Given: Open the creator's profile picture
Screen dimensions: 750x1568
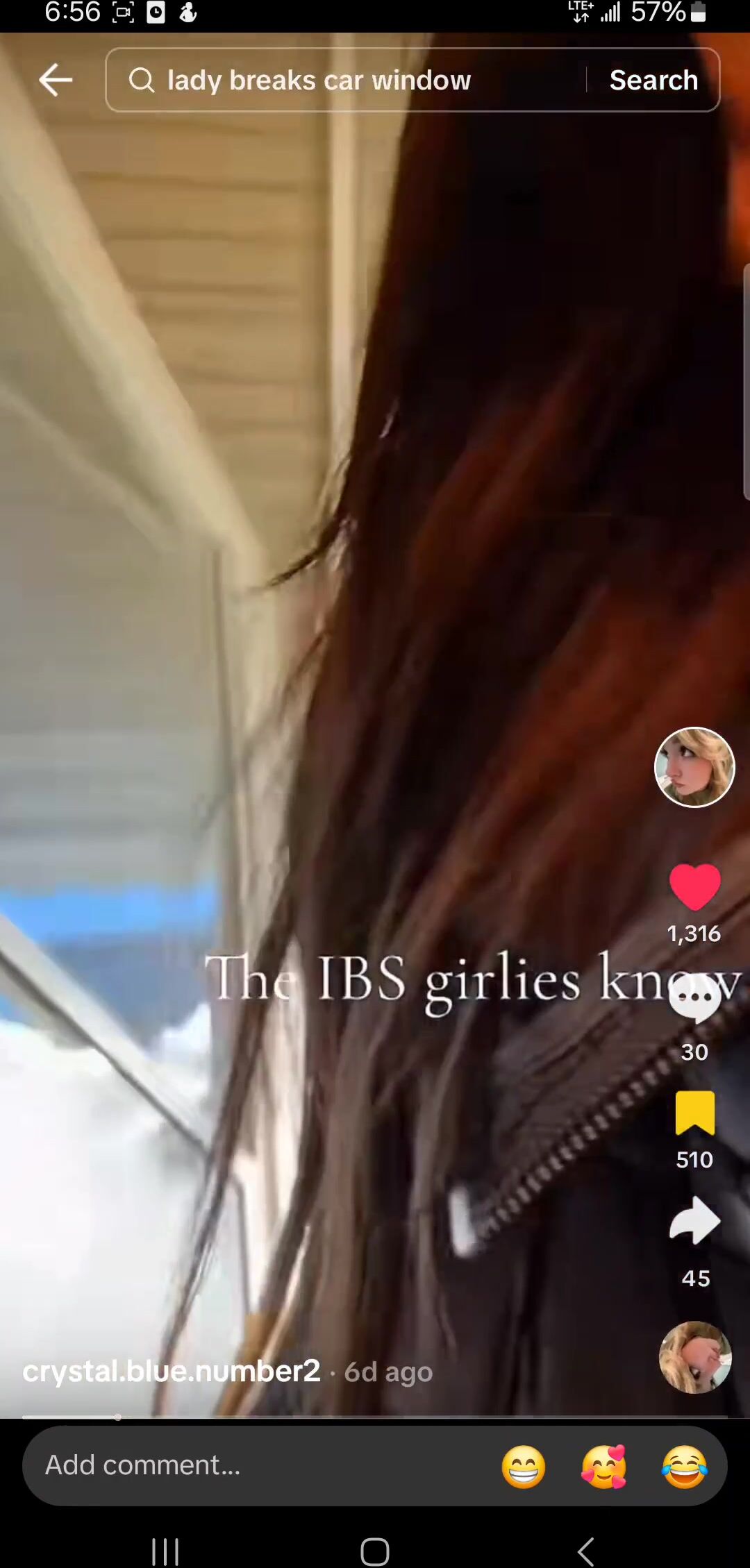Looking at the screenshot, I should pos(694,767).
